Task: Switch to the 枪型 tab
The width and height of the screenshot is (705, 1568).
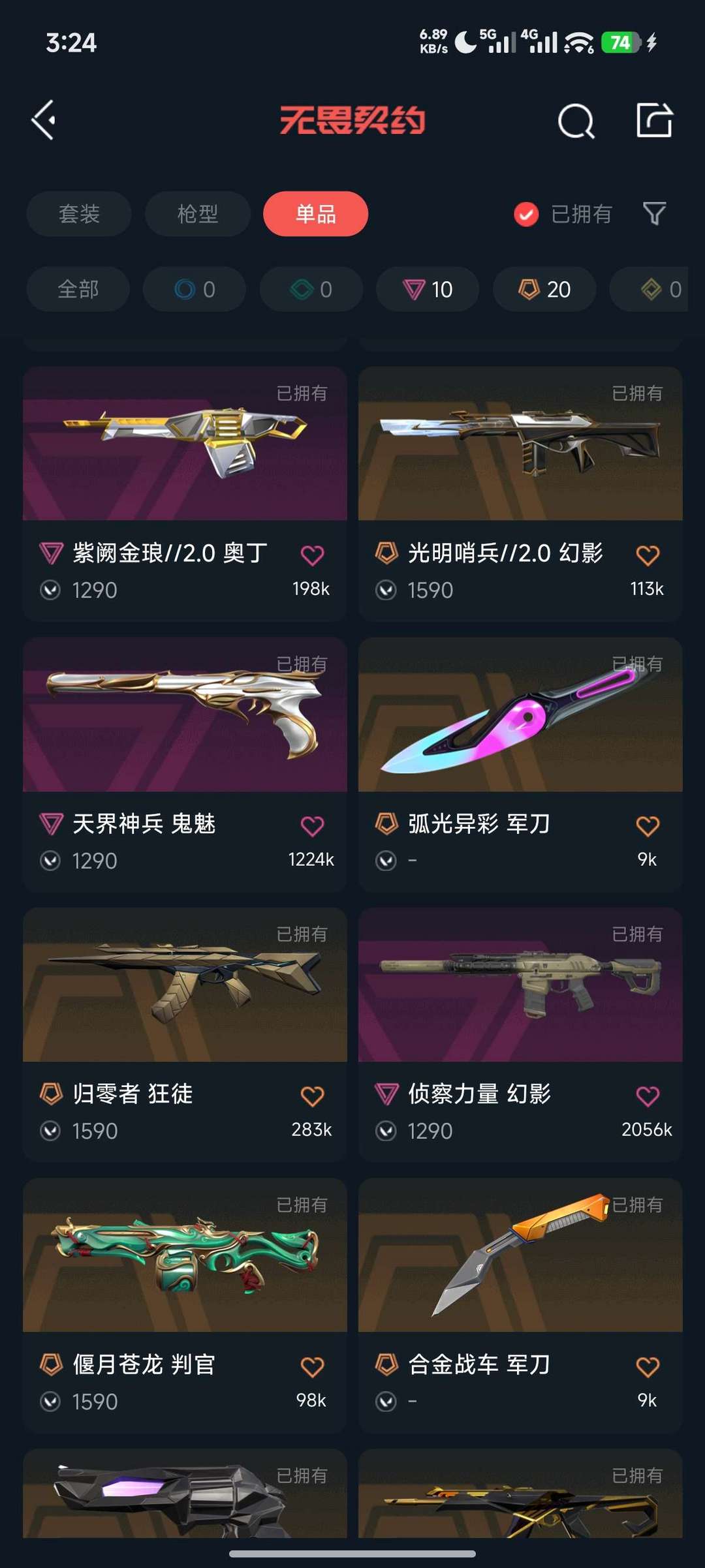Action: point(198,213)
